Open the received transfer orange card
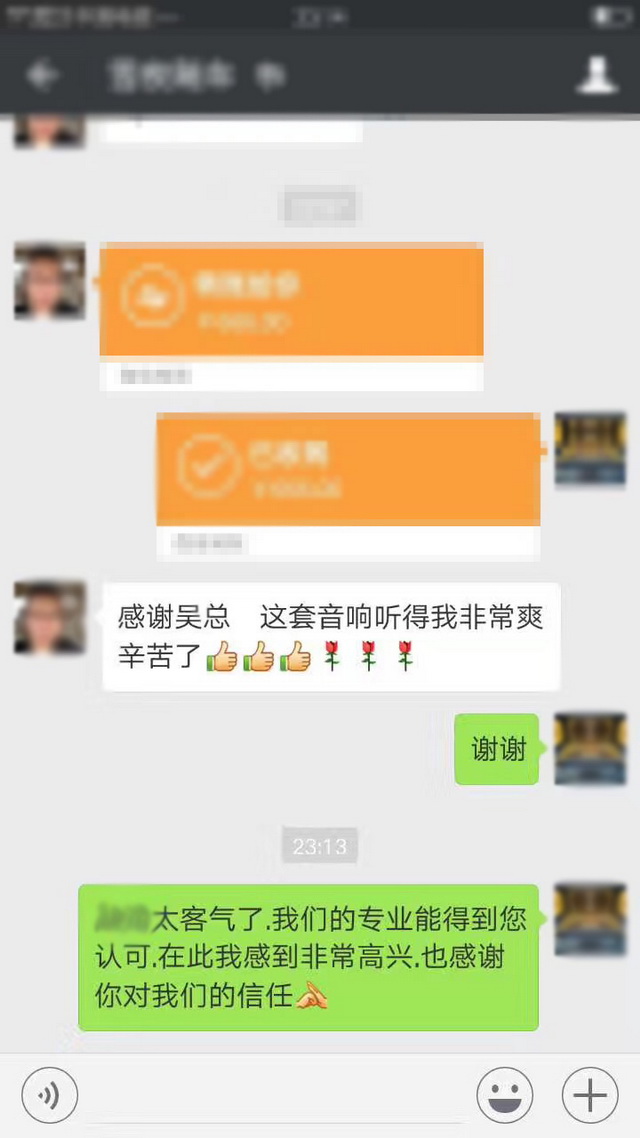 pos(291,301)
